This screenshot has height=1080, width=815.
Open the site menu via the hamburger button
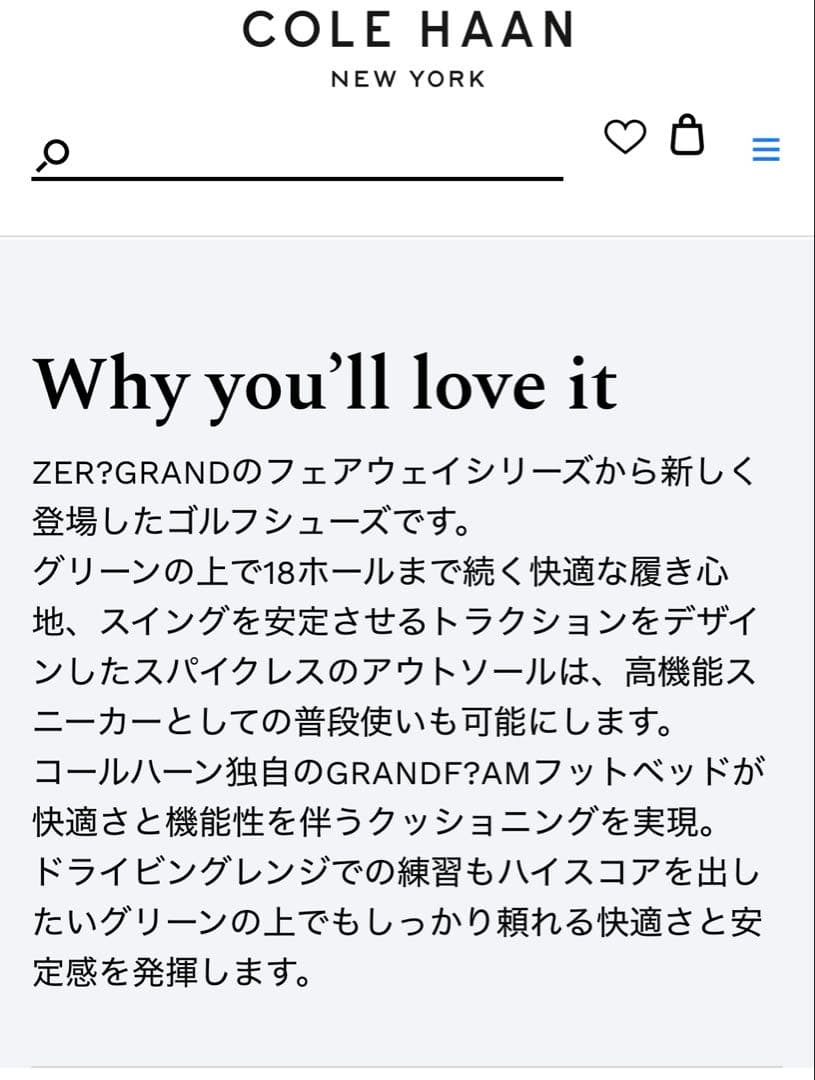click(765, 148)
